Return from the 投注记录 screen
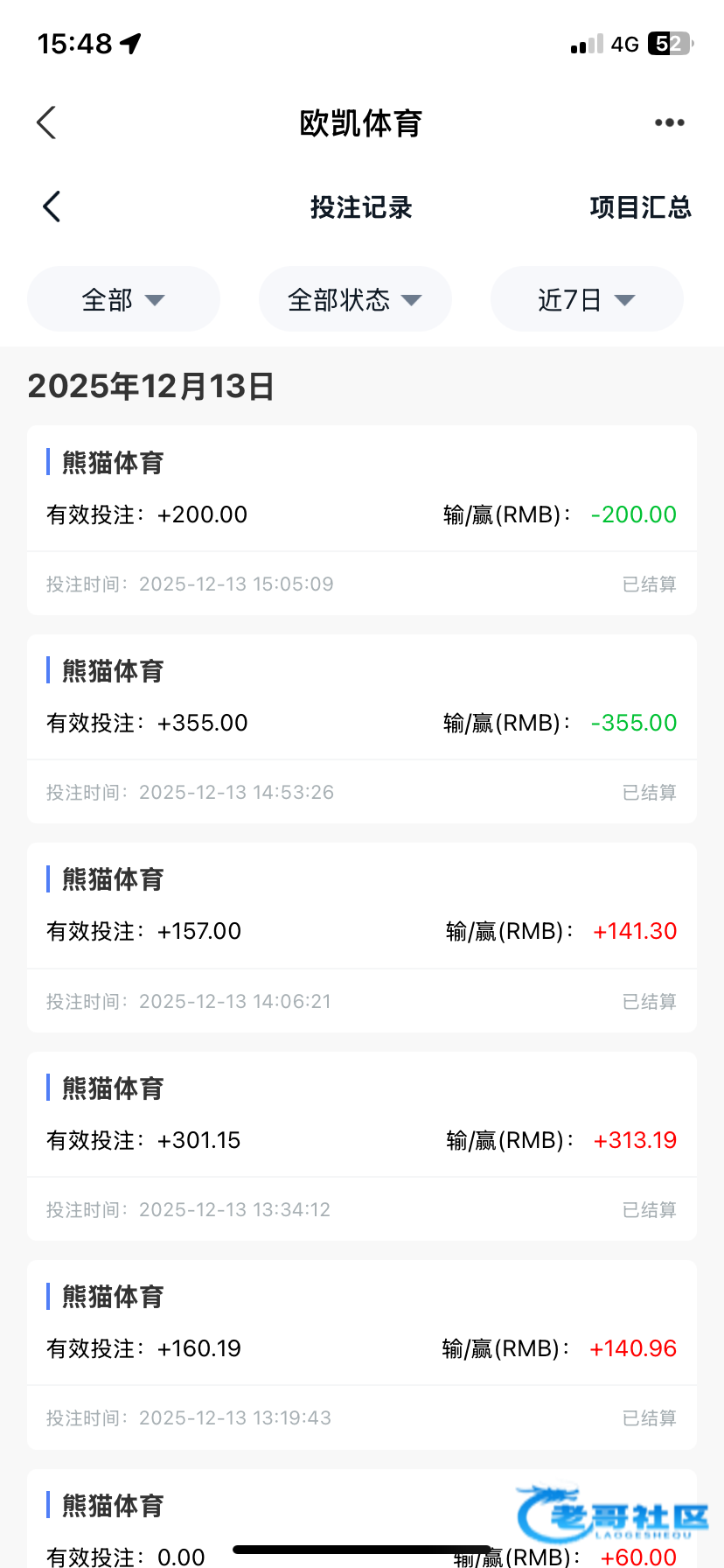This screenshot has width=724, height=1568. 52,207
